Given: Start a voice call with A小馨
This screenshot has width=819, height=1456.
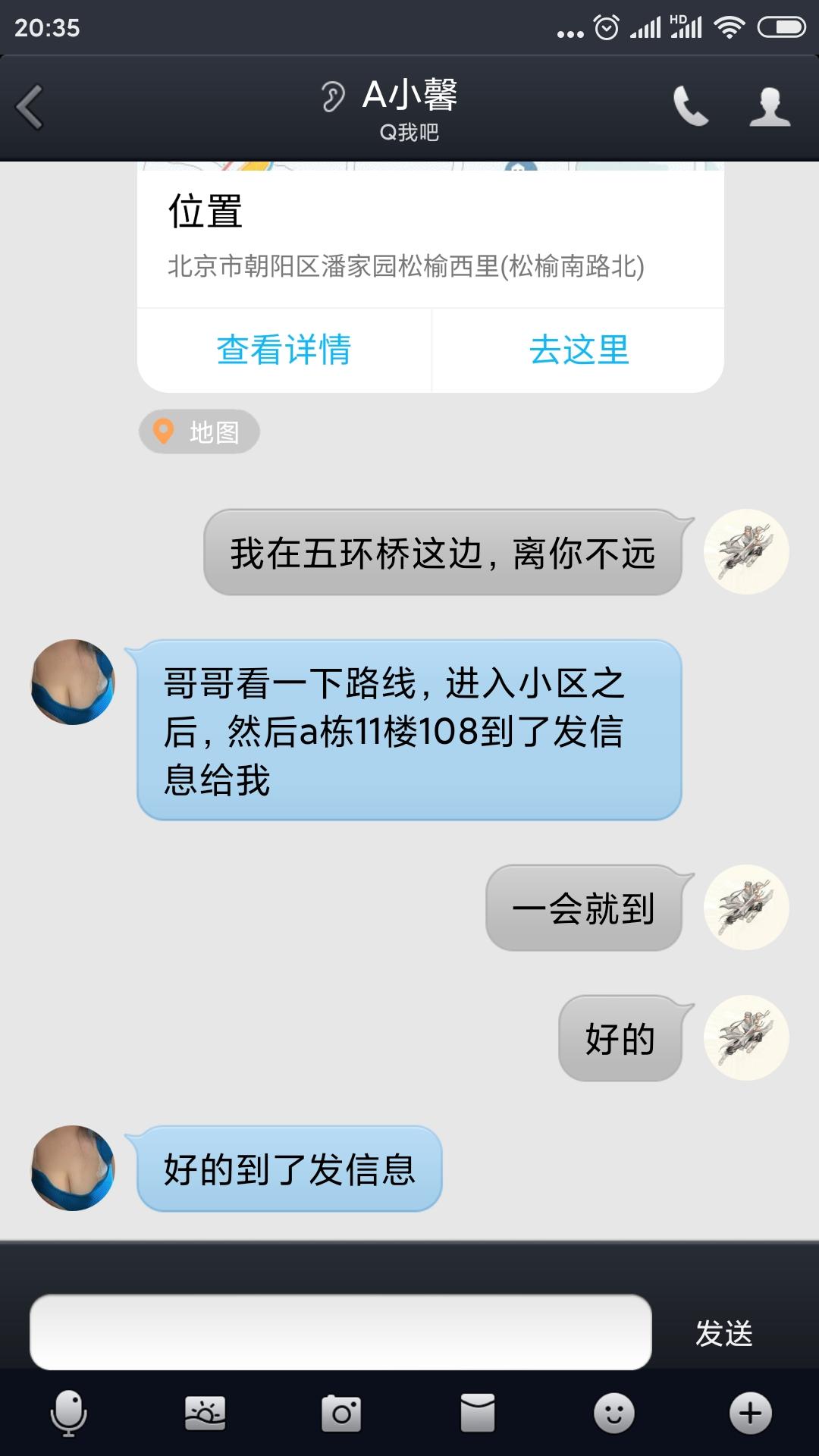Looking at the screenshot, I should click(x=691, y=104).
